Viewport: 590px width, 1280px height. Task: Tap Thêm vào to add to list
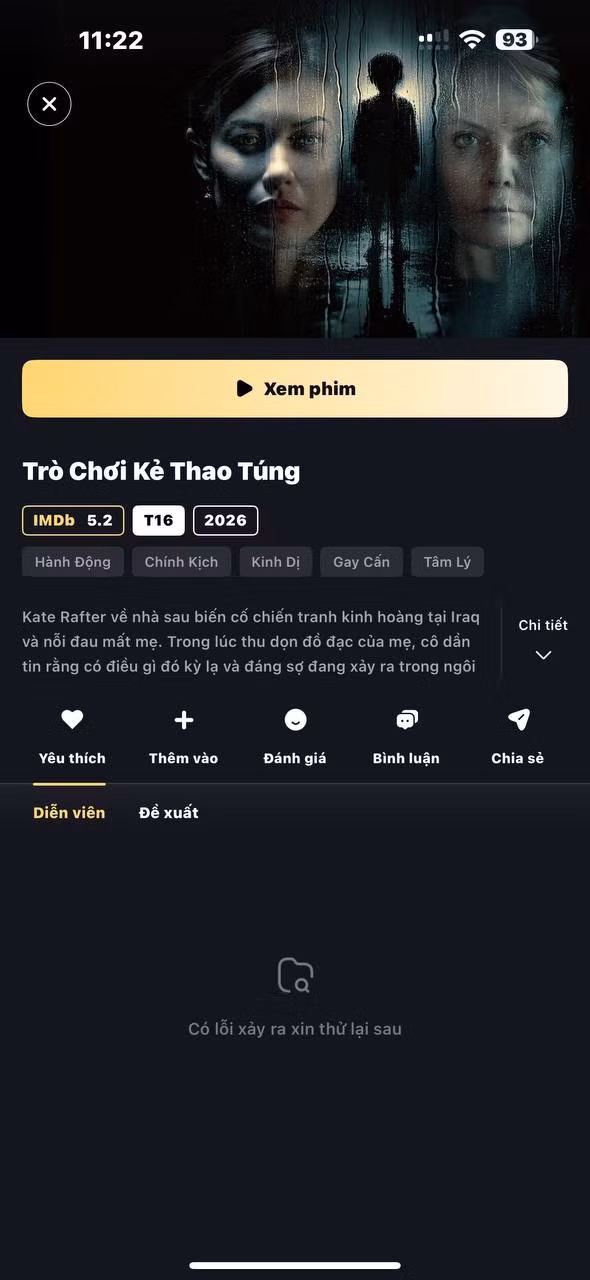click(183, 737)
